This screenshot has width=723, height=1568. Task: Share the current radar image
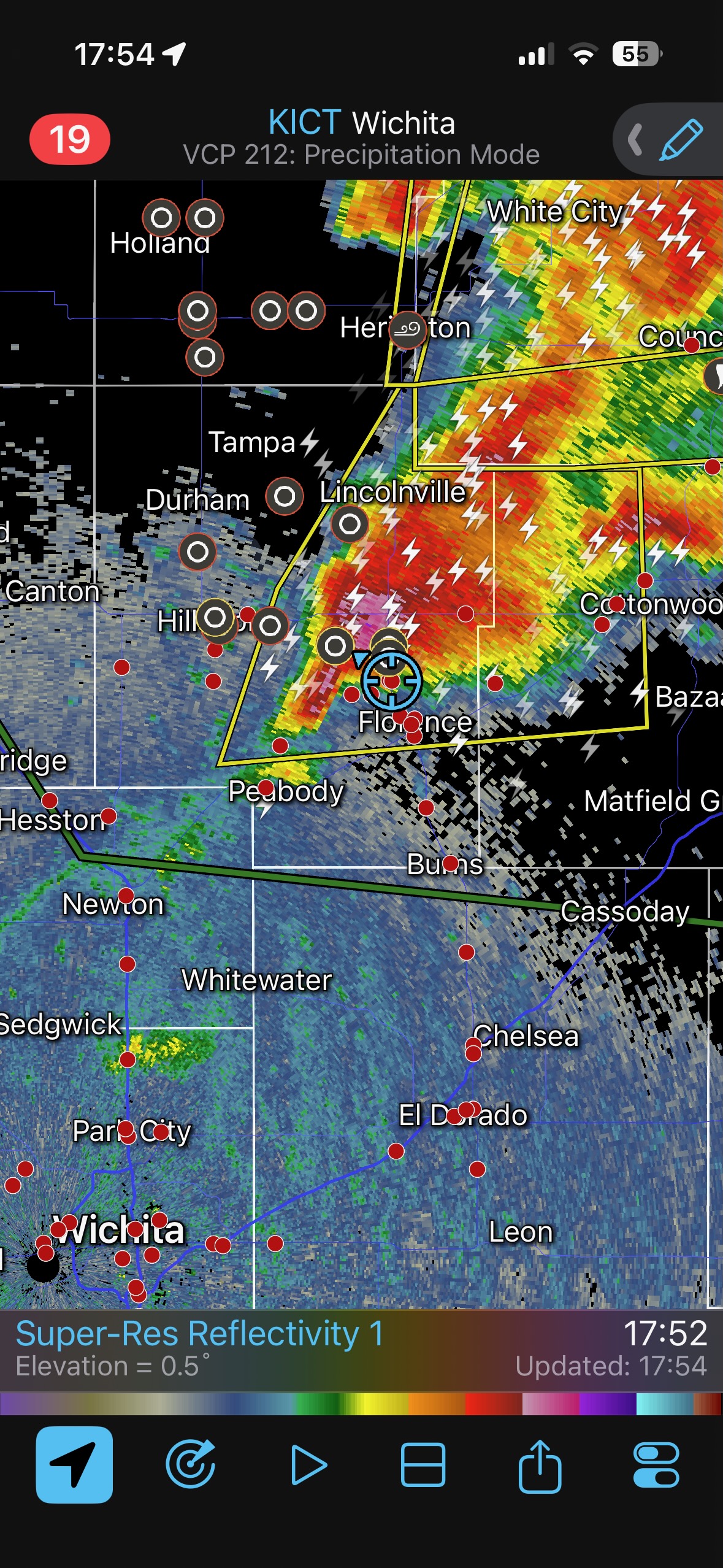(540, 1466)
